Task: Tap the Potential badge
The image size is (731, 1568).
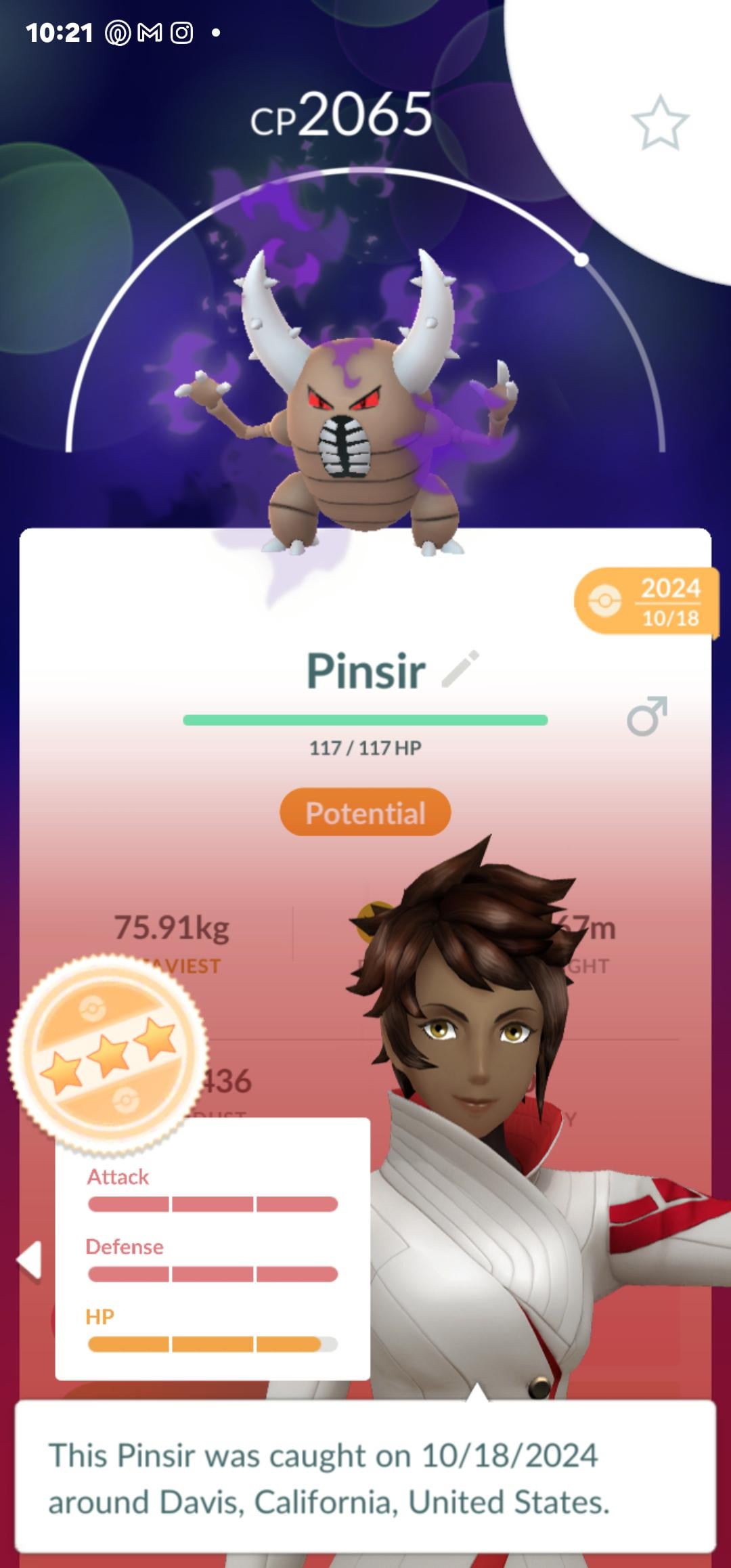Action: (x=365, y=812)
